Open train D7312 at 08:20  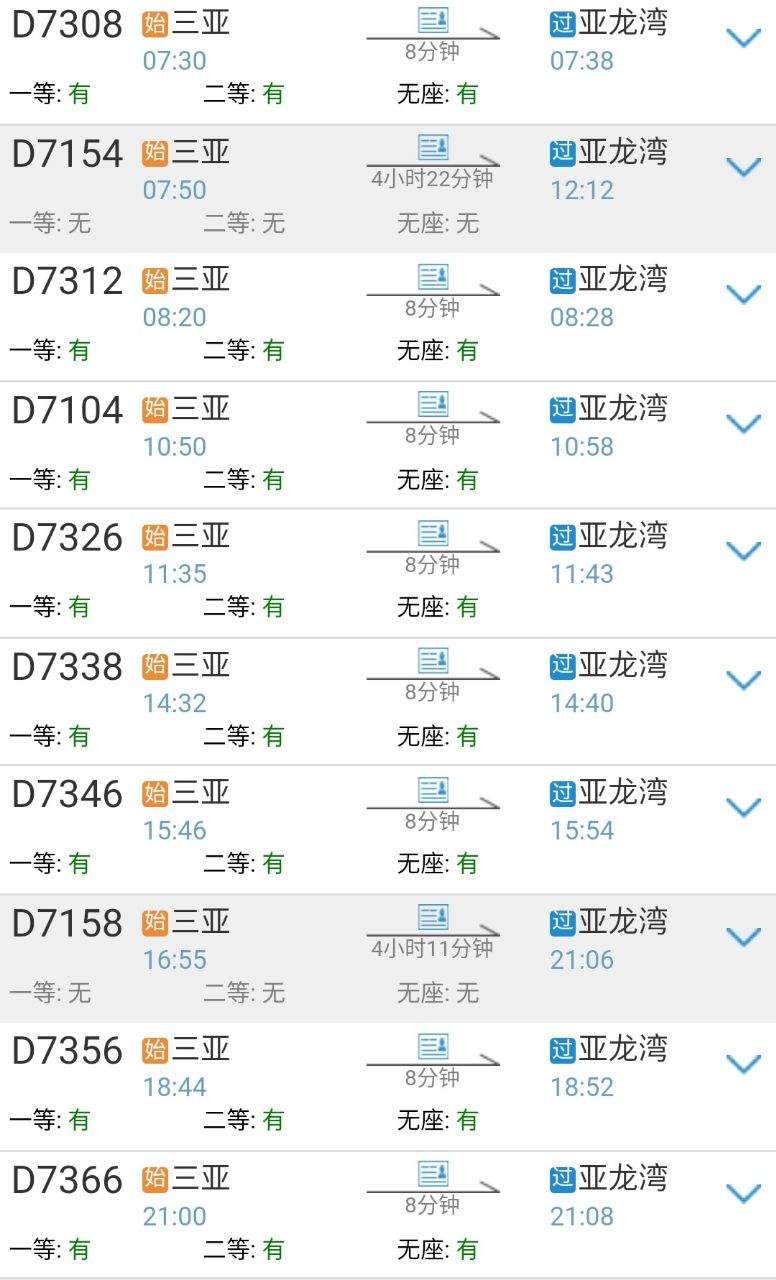388,317
